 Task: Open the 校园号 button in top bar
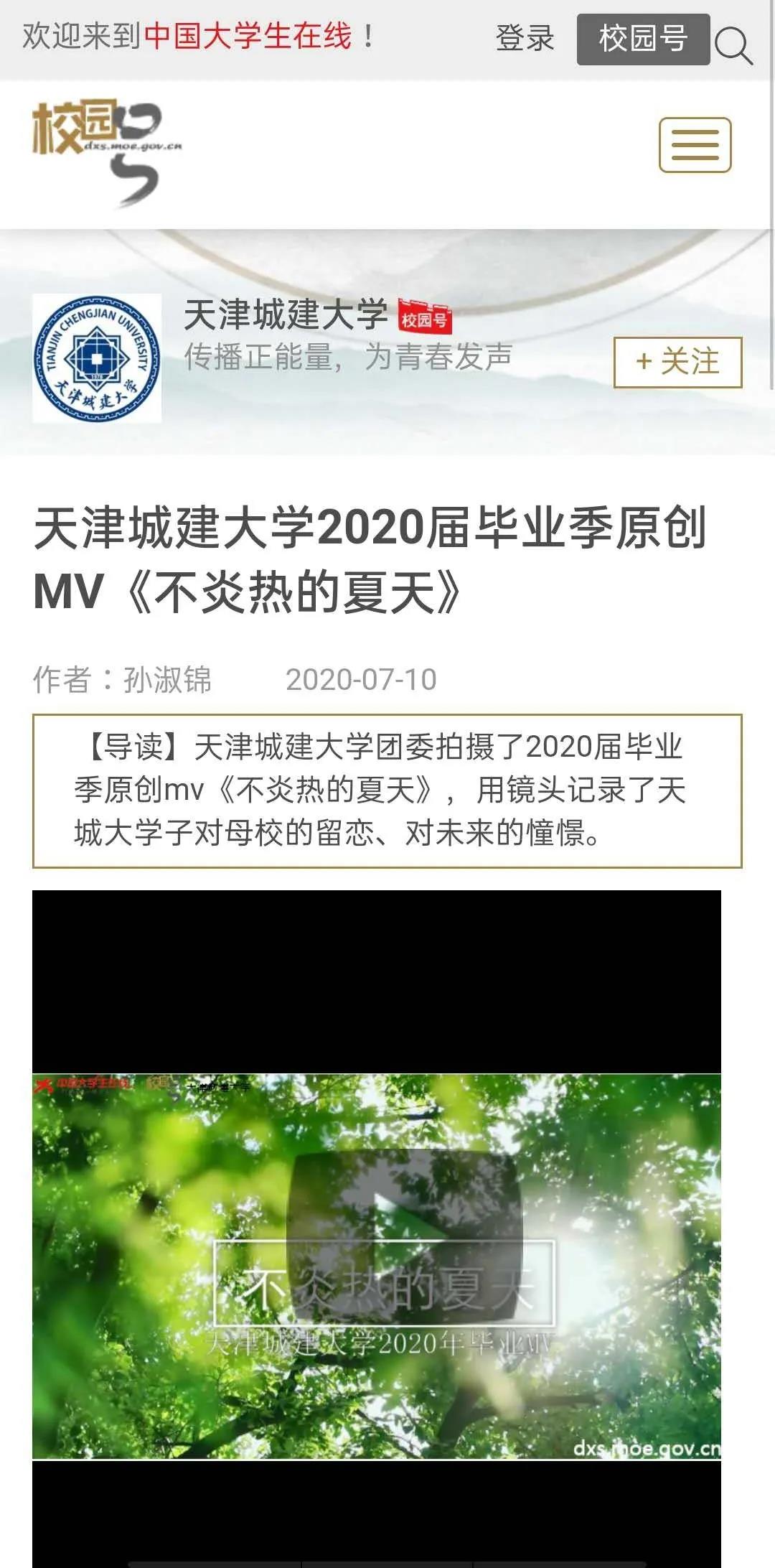pos(643,39)
